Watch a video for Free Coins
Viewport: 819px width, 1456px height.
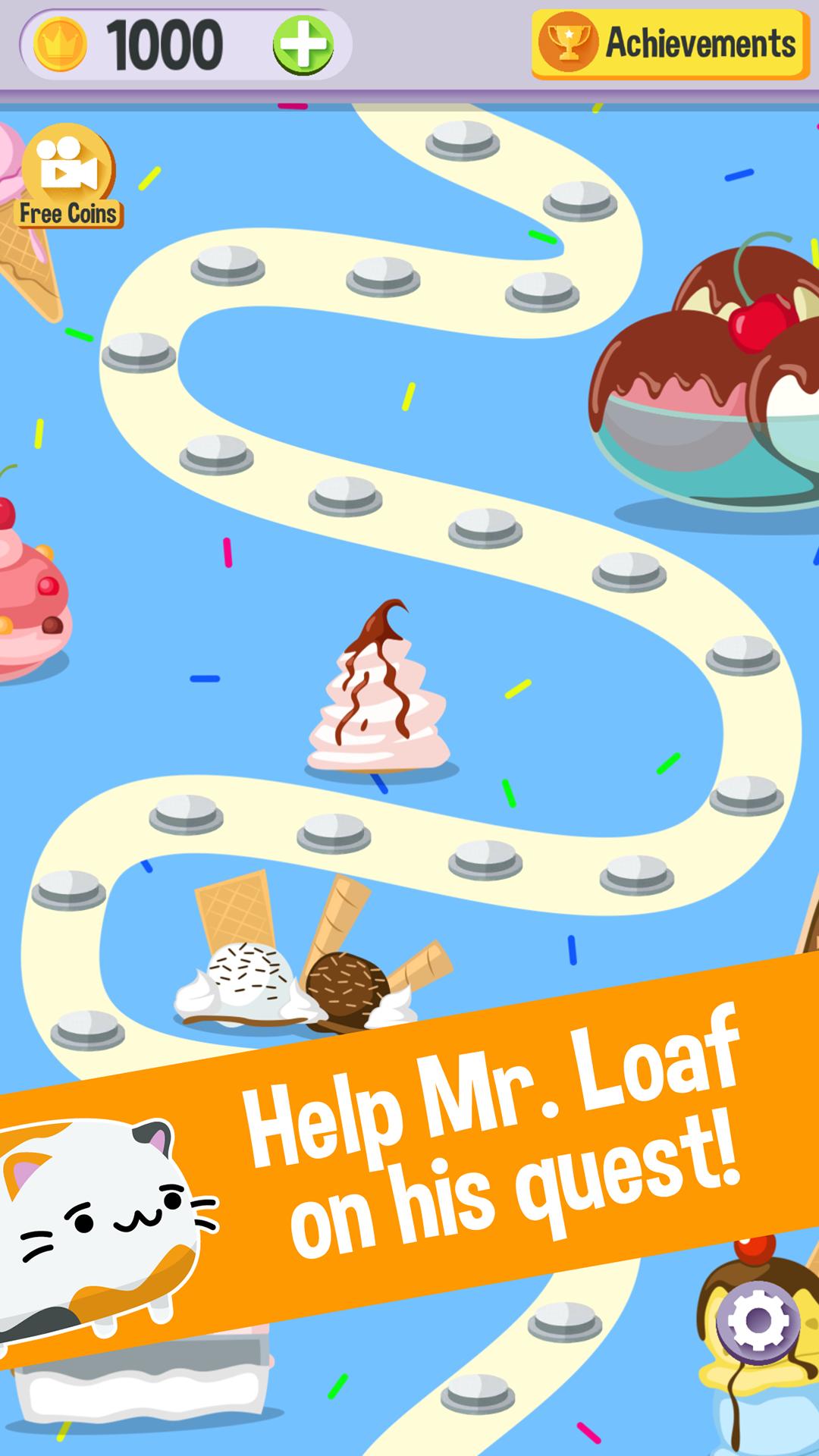(68, 176)
